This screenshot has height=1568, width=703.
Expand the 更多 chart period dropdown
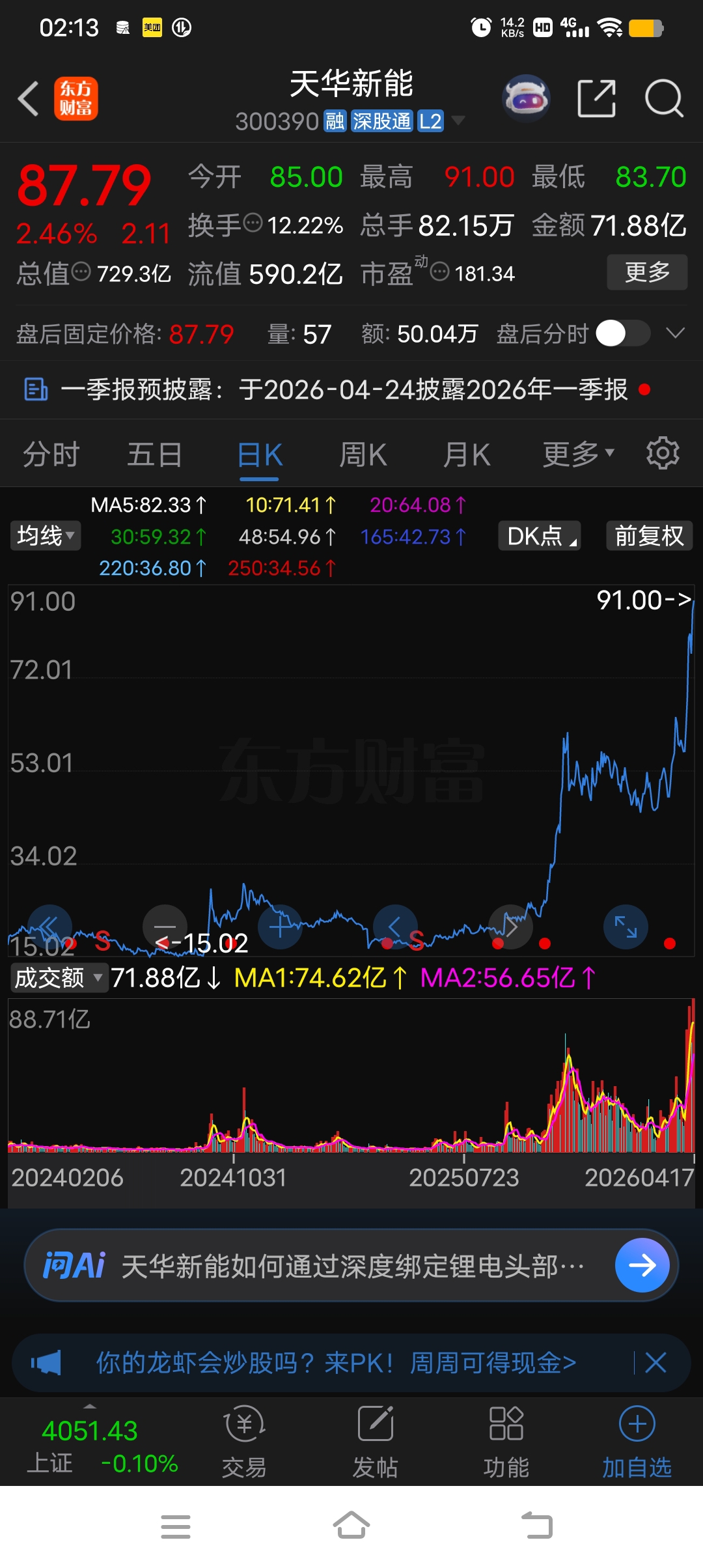click(x=579, y=454)
